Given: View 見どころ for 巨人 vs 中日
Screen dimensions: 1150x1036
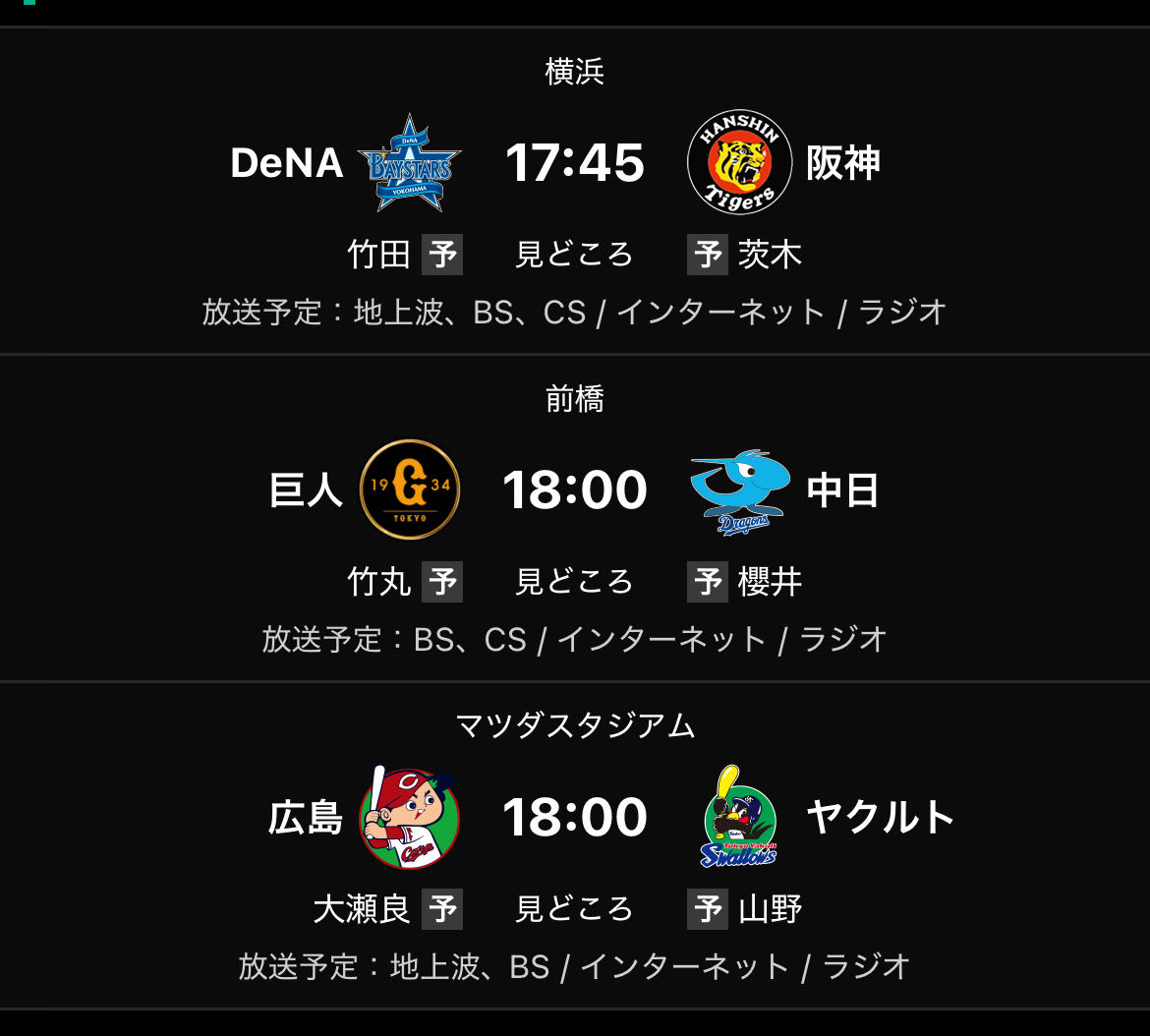Looking at the screenshot, I should click(x=574, y=582).
